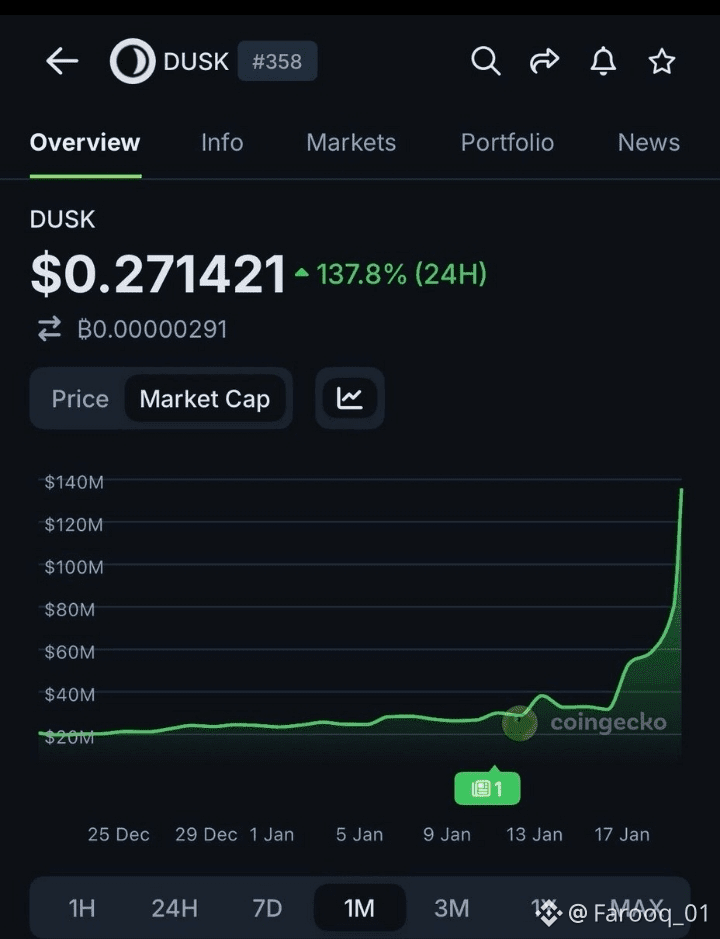Open search from the magnifier icon

tap(485, 61)
